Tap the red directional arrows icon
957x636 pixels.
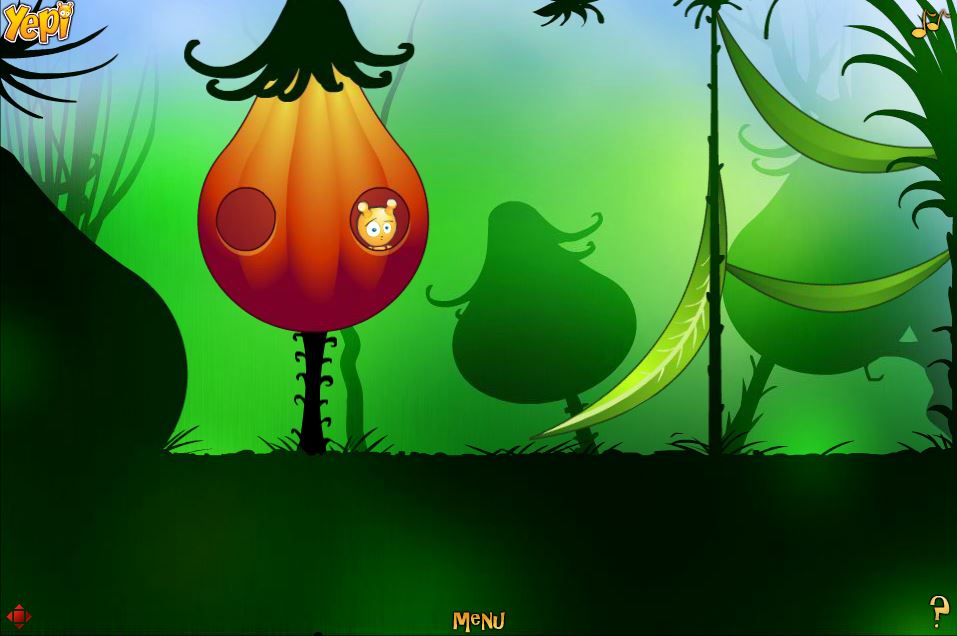pos(19,615)
